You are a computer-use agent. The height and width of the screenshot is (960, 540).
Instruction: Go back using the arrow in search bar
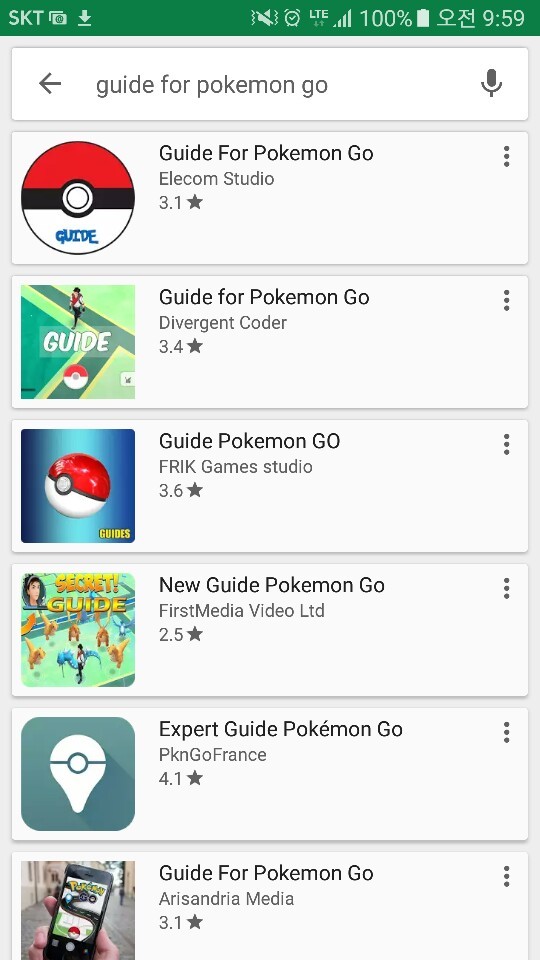click(x=50, y=84)
